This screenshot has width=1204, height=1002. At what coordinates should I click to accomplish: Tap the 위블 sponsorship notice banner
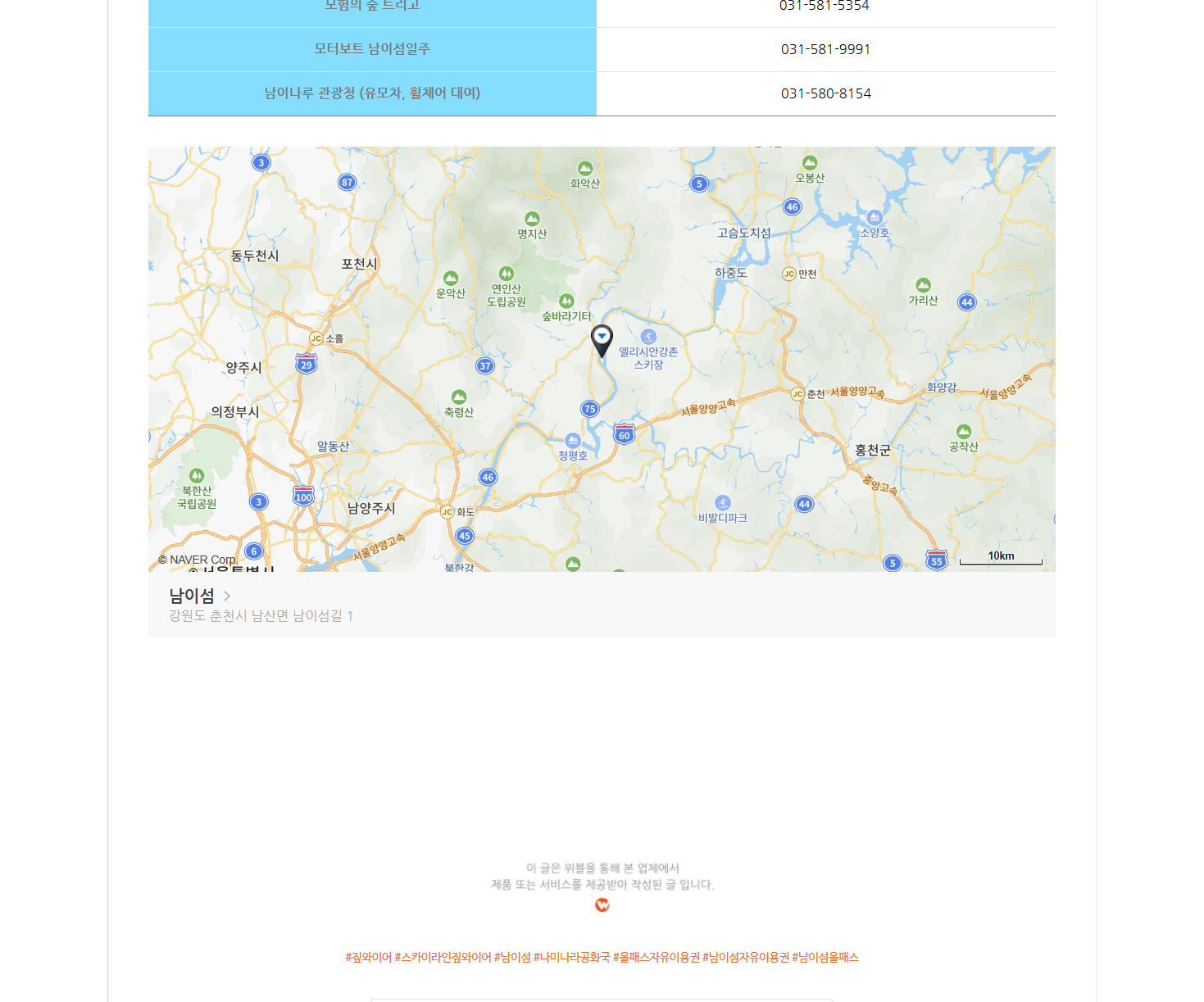[x=602, y=885]
